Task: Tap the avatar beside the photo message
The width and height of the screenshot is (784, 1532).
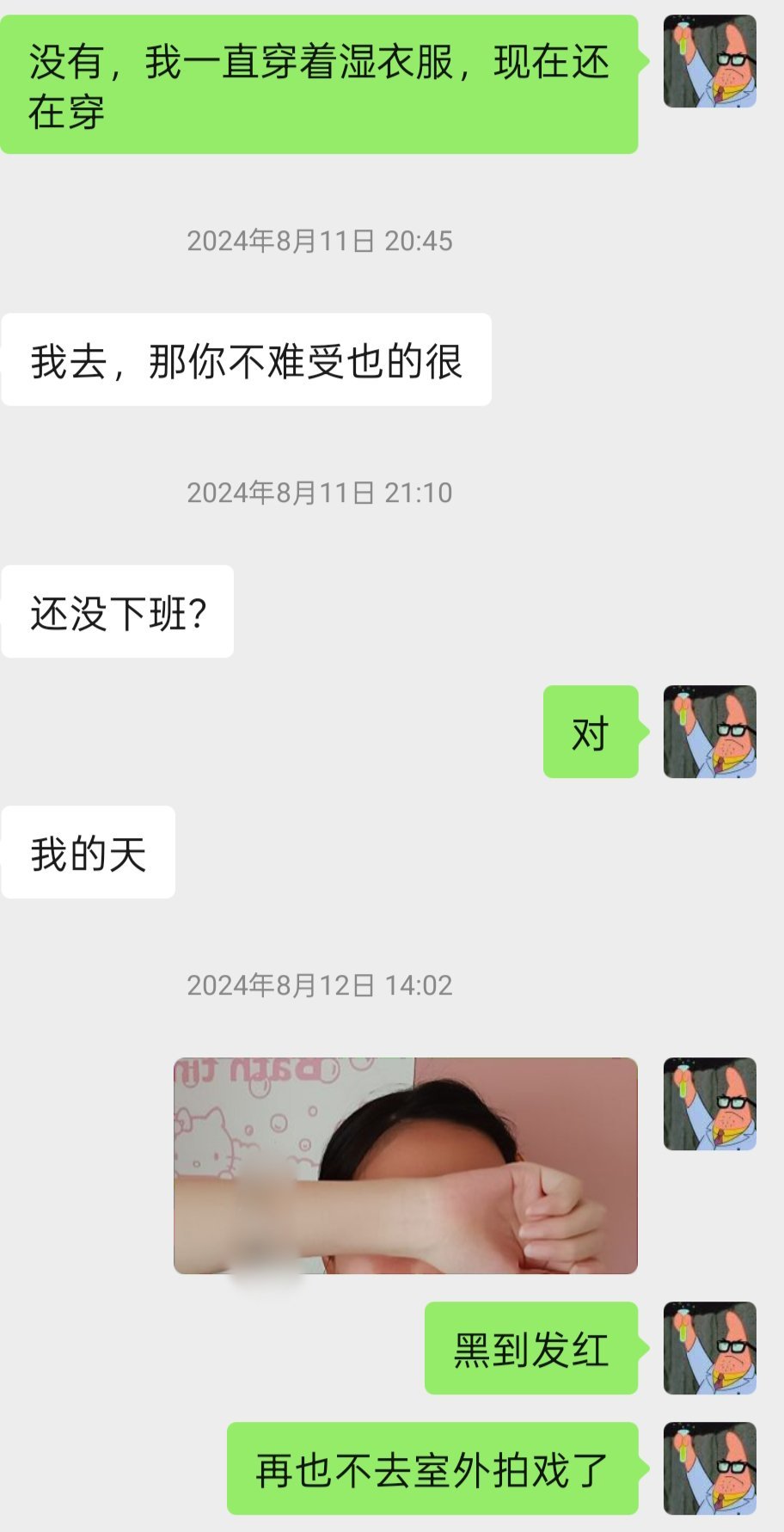Action: click(x=709, y=1104)
